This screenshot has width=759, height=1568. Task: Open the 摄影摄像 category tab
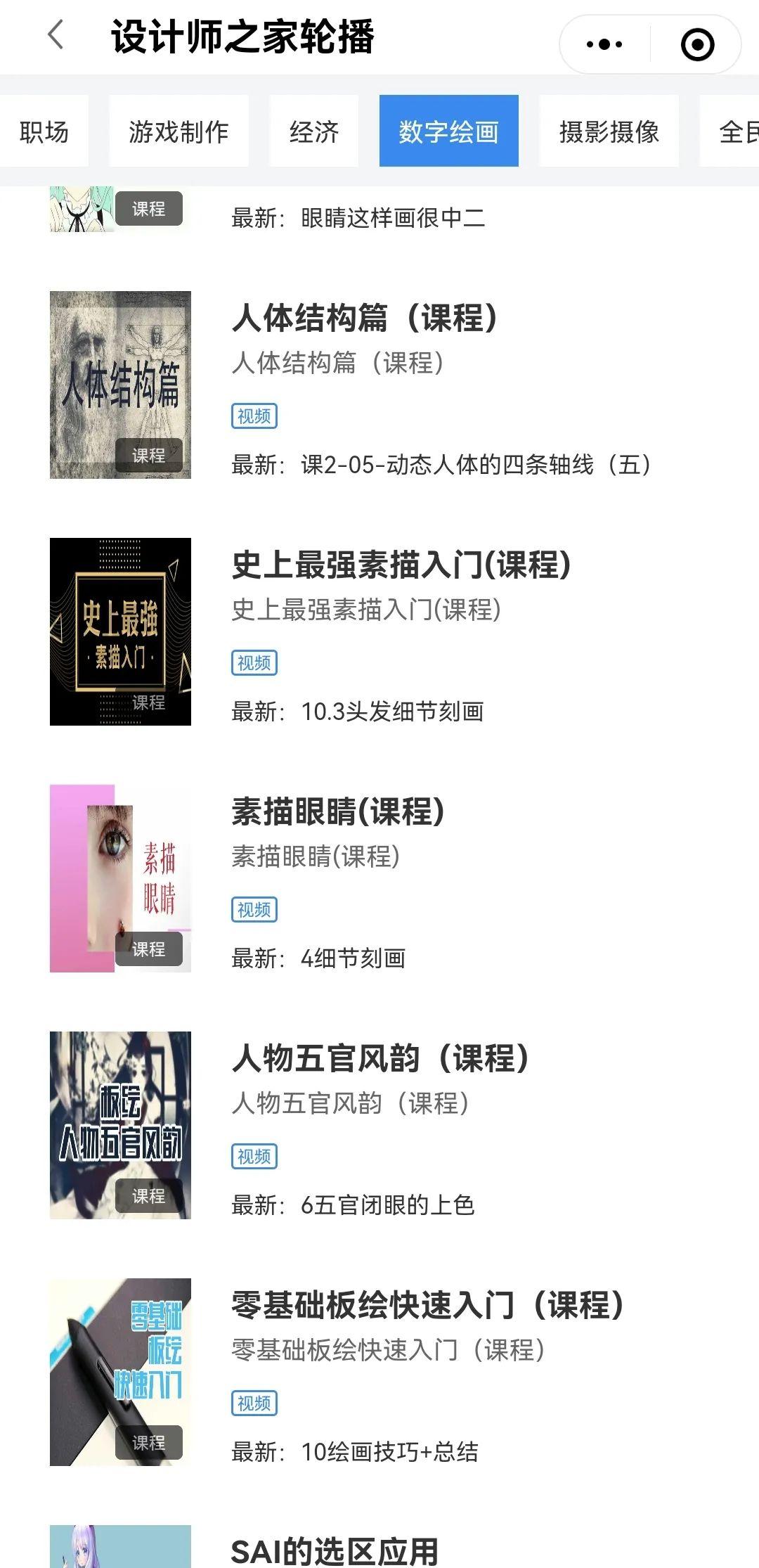[609, 131]
